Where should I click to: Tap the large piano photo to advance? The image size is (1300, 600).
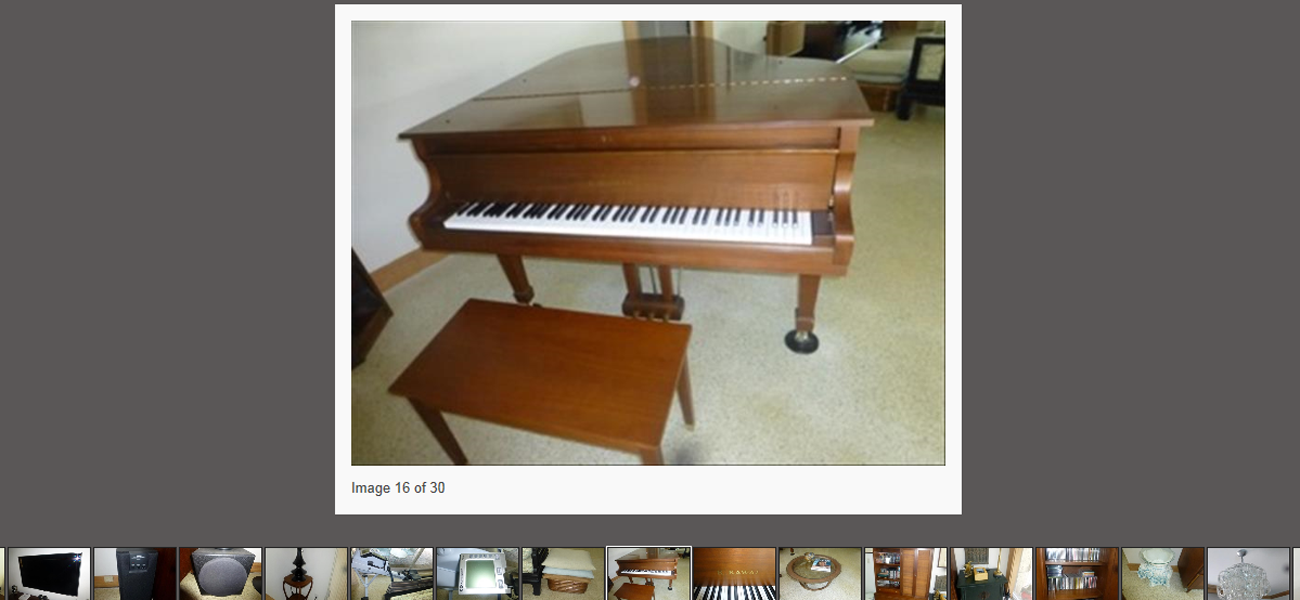[x=648, y=243]
